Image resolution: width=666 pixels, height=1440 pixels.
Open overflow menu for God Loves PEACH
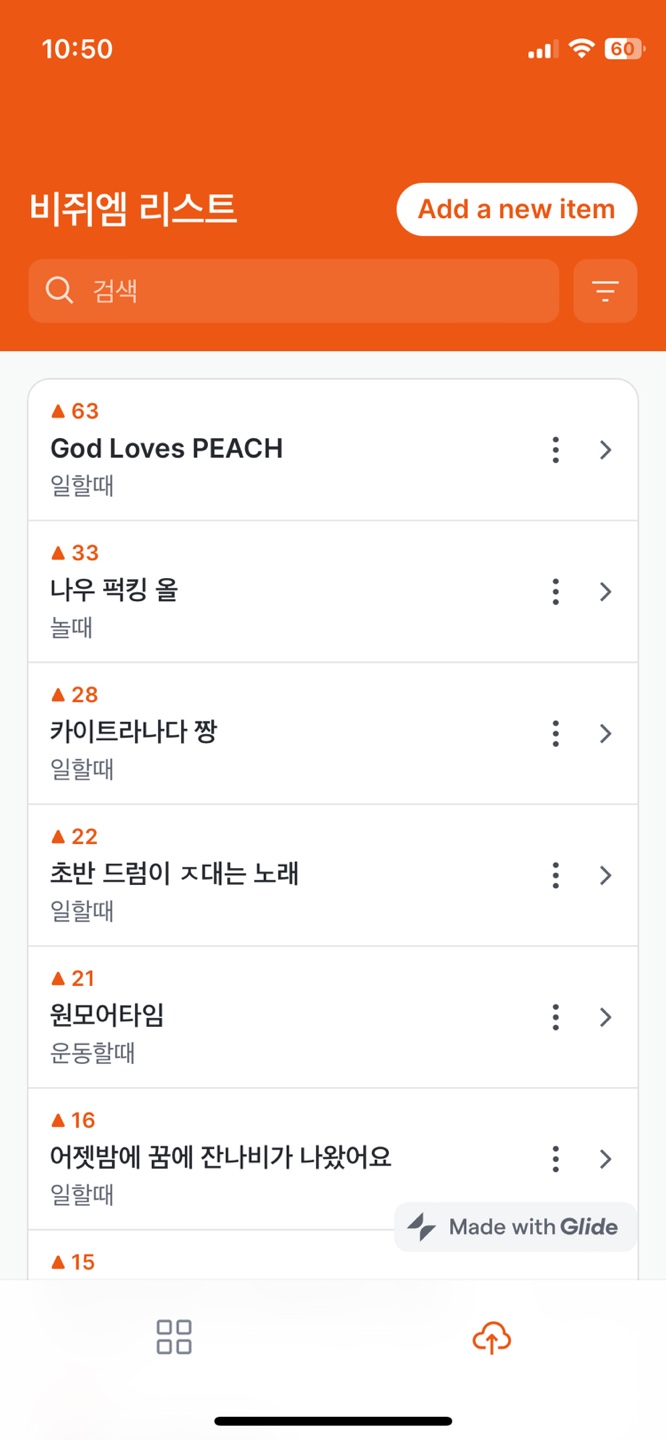pyautogui.click(x=555, y=450)
